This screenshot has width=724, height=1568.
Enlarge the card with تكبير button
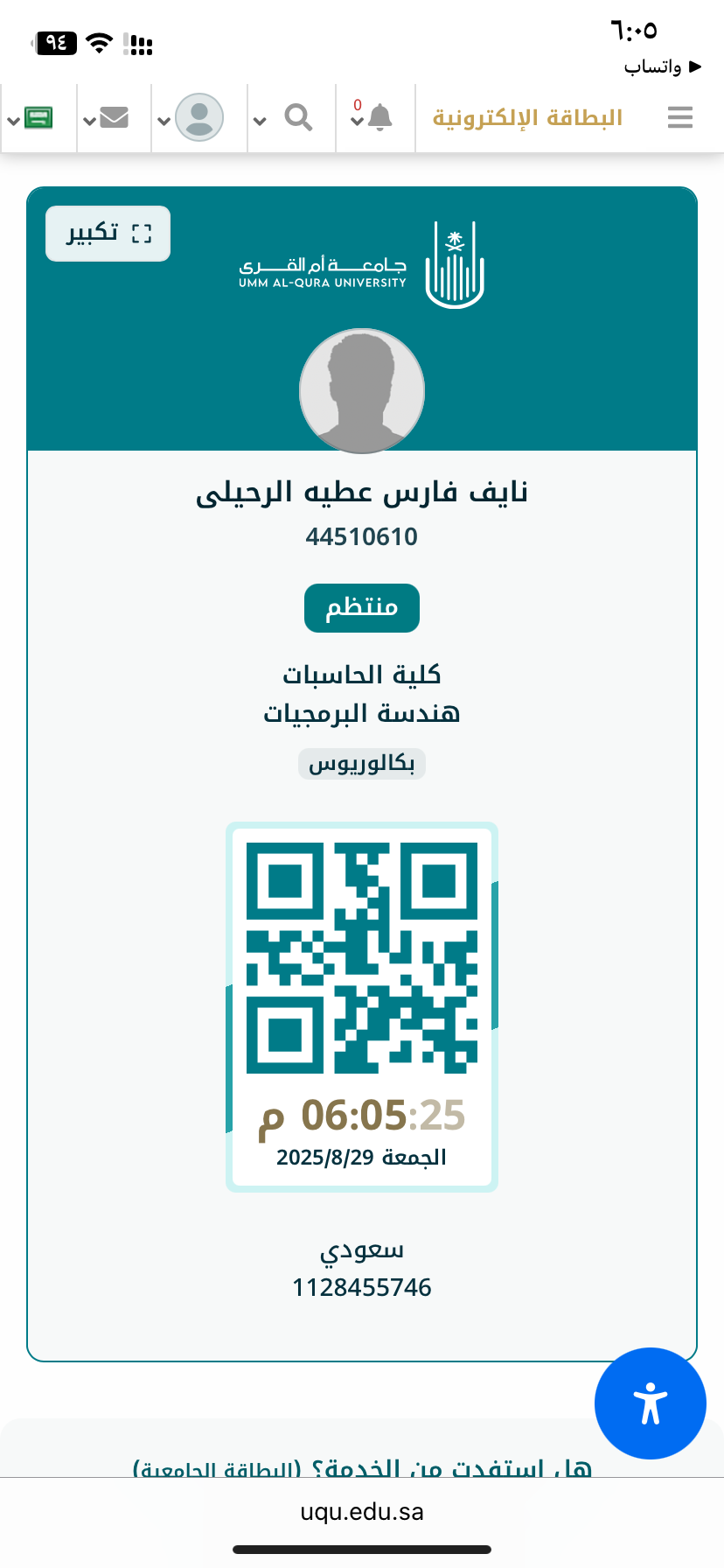(x=108, y=234)
